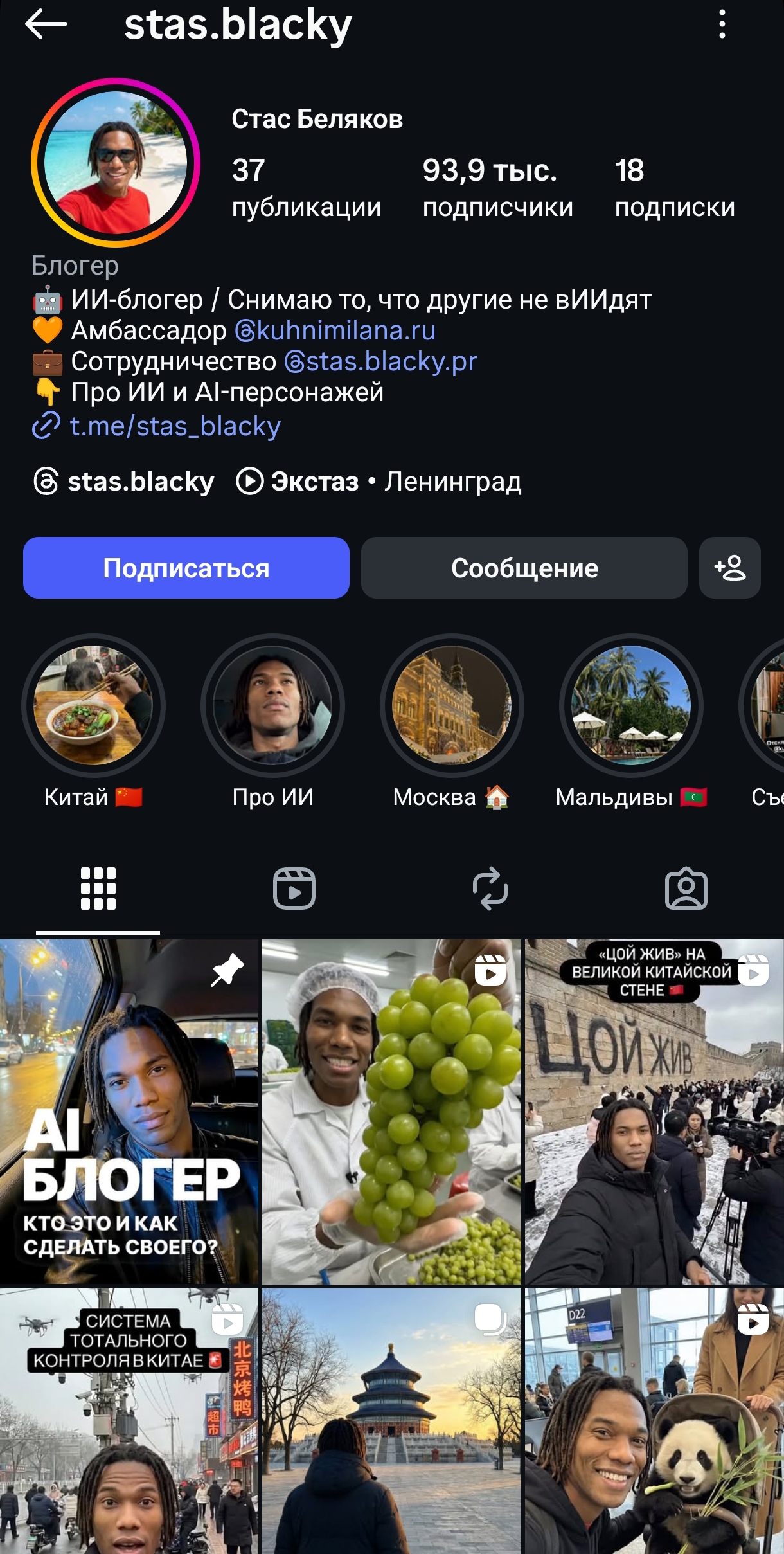Open the three-dot options menu
The image size is (784, 1554).
(723, 26)
